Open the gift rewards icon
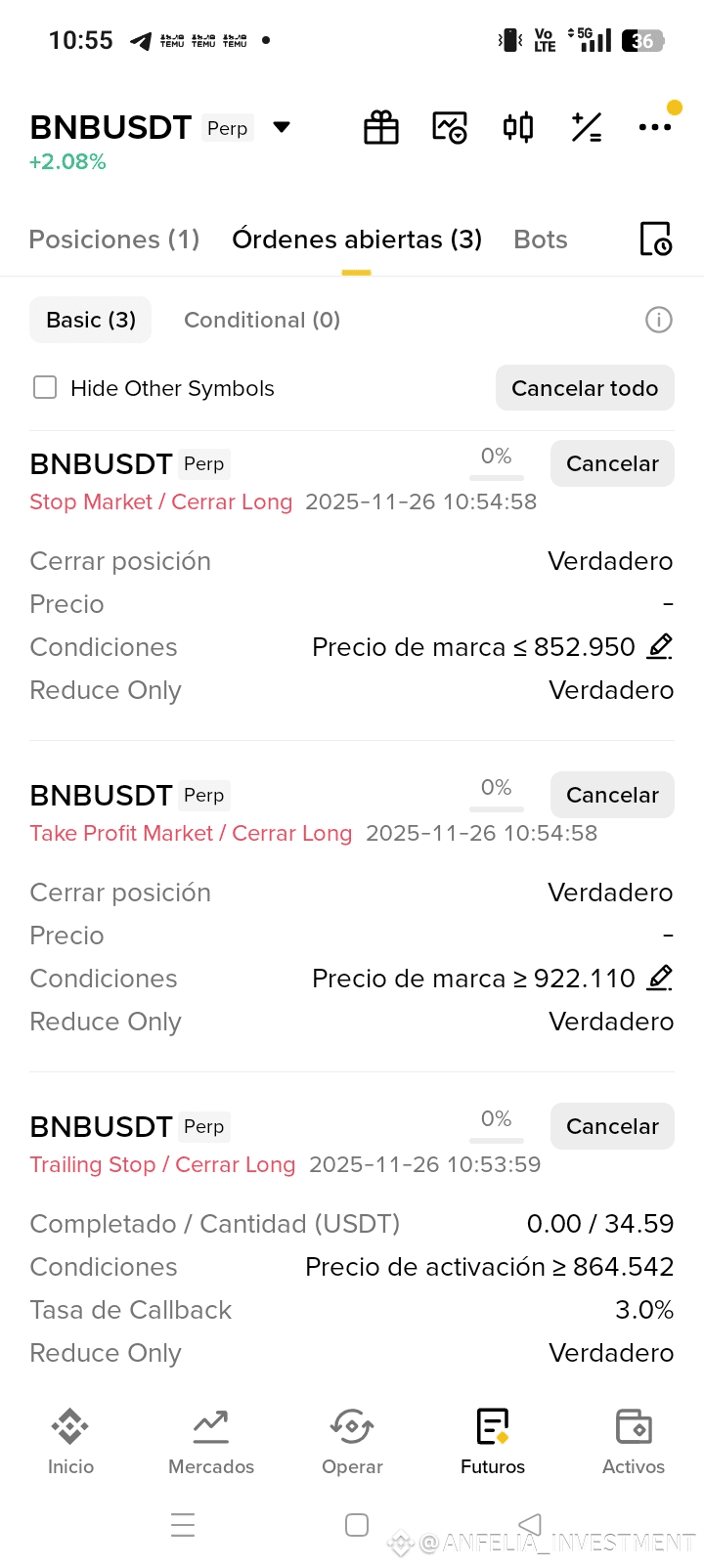This screenshot has width=704, height=1568. pyautogui.click(x=381, y=127)
